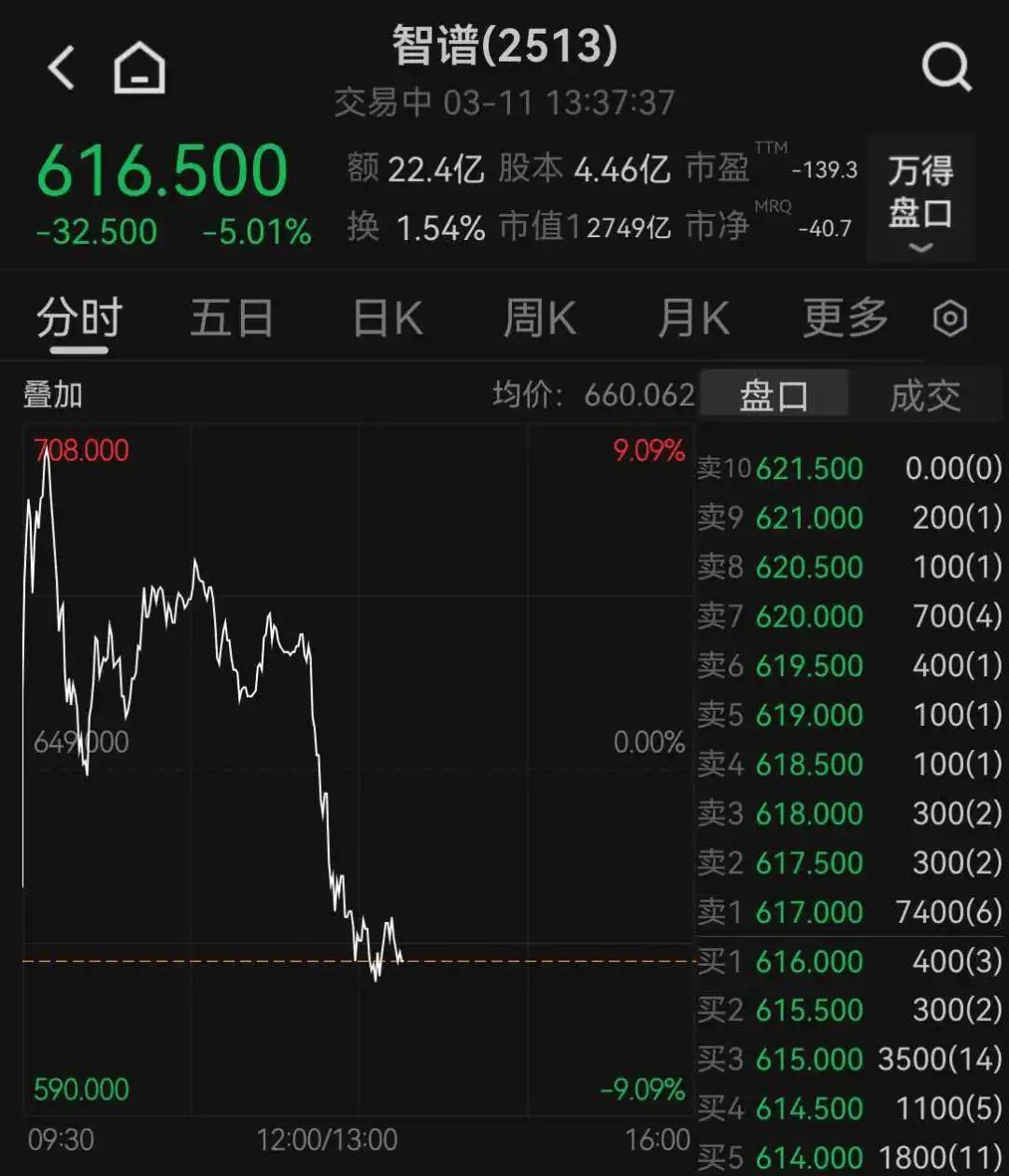Select the 日K chart tab

point(387,319)
